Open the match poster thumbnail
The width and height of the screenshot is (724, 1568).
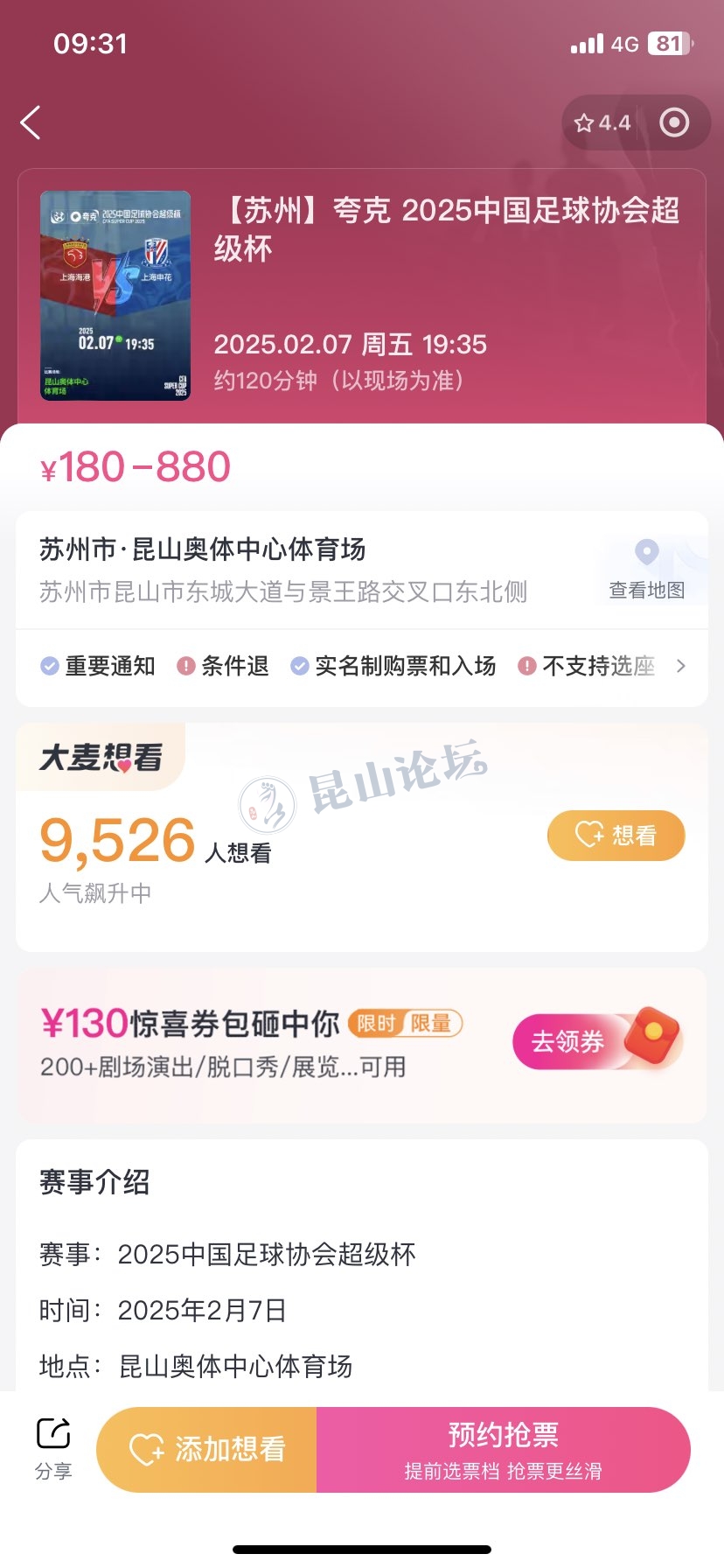(x=115, y=295)
